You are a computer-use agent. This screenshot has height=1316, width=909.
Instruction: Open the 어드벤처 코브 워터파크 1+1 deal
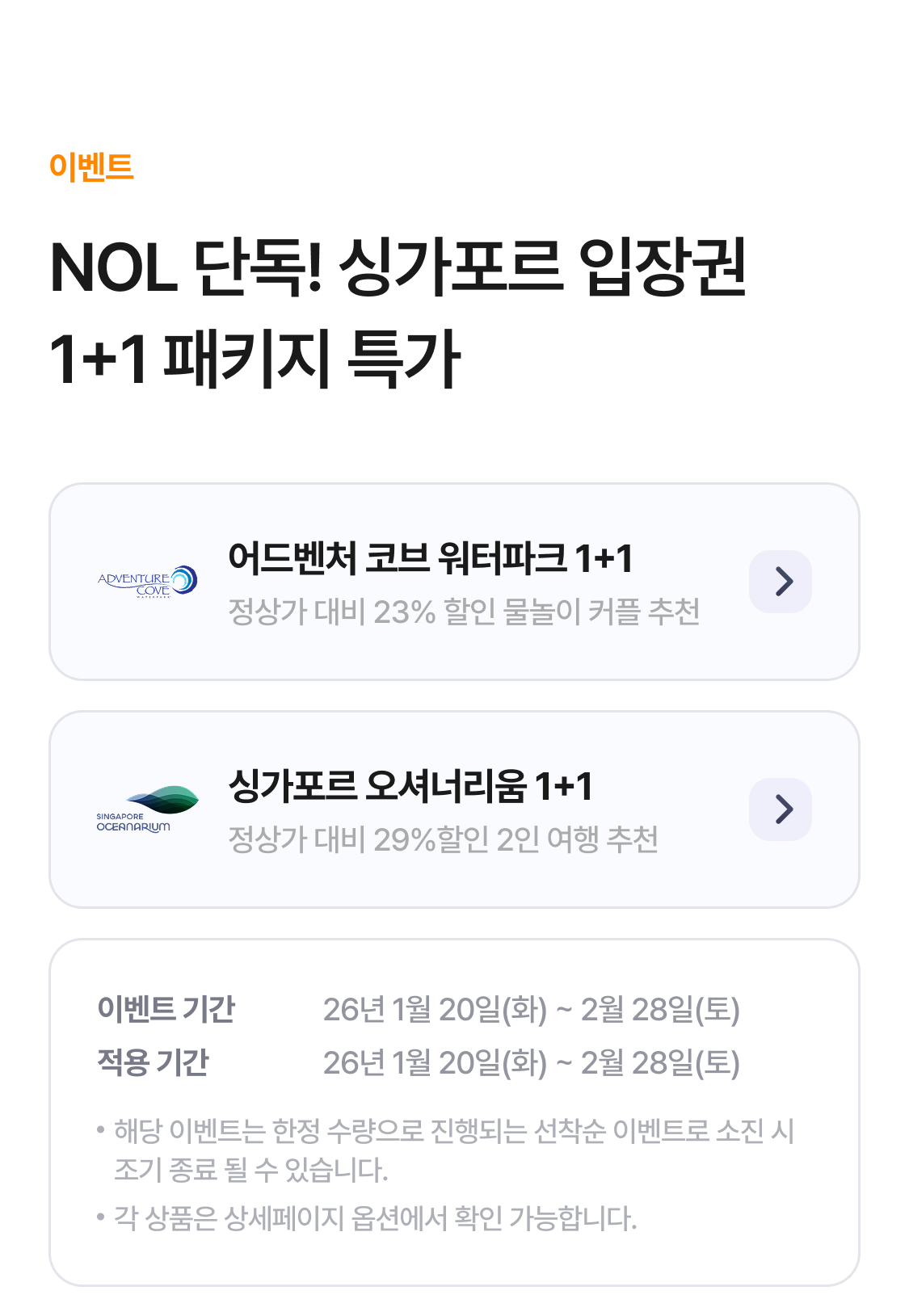[x=780, y=582]
